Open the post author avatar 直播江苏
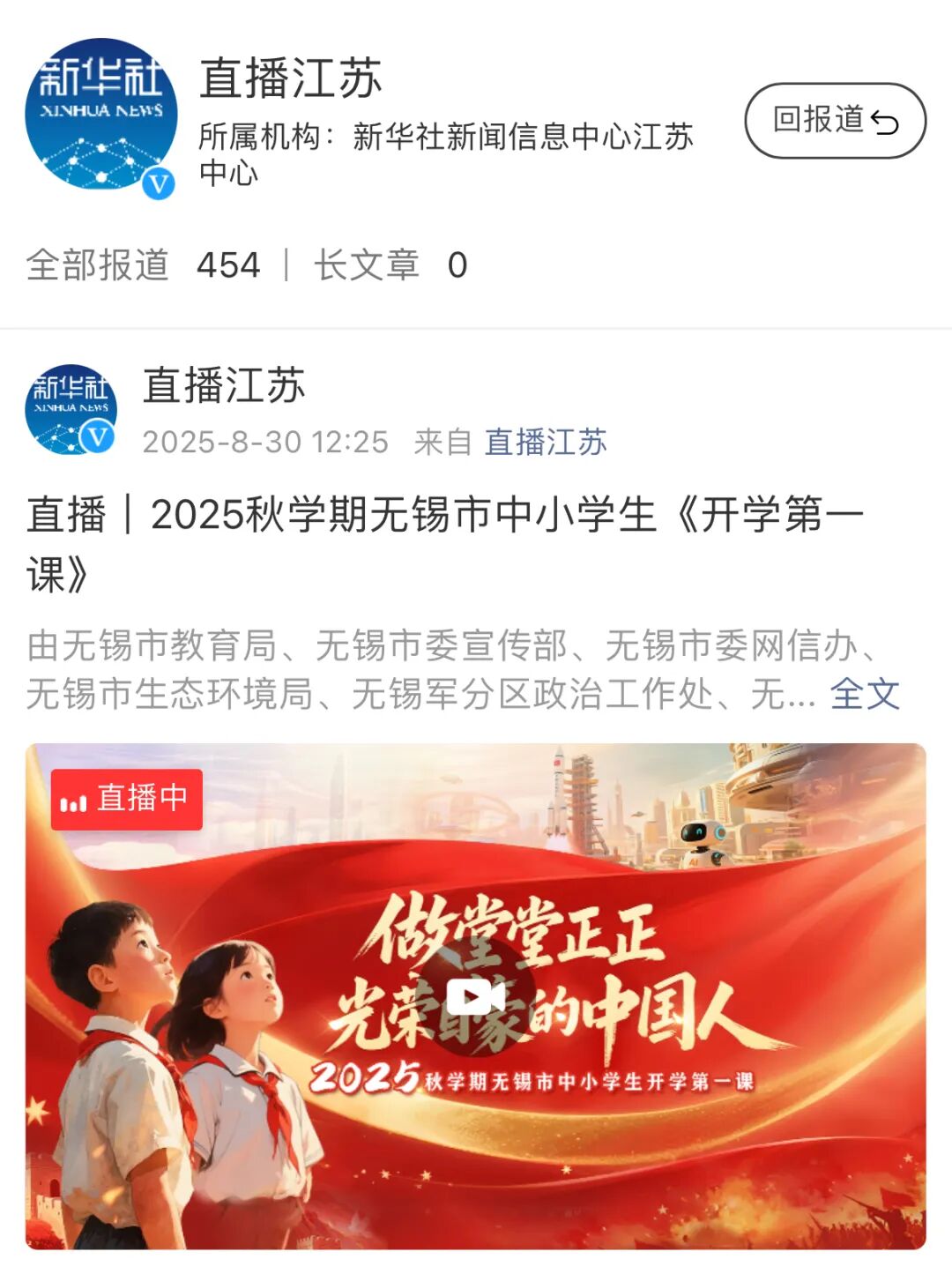This screenshot has width=952, height=1274. coord(71,409)
